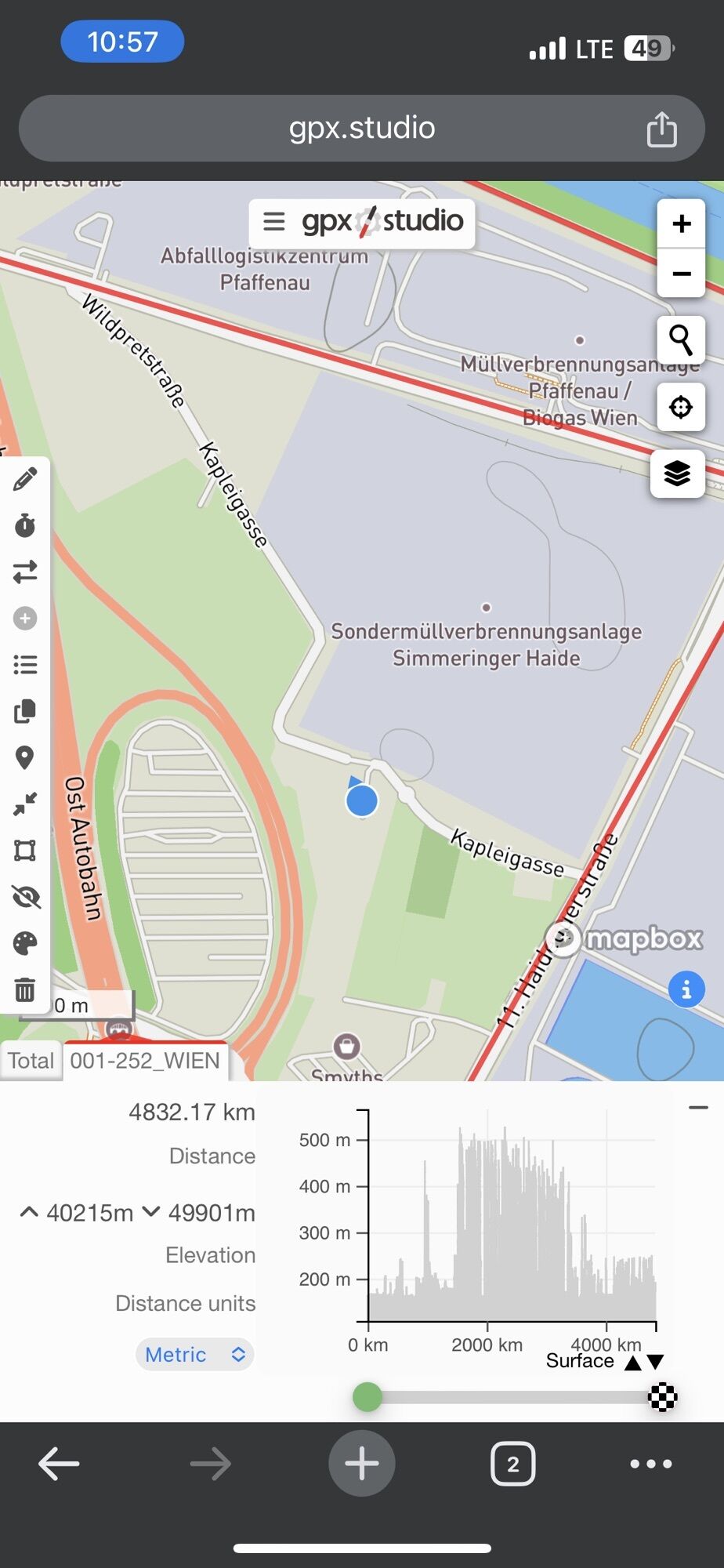Share the gpx.studio page

click(x=661, y=129)
